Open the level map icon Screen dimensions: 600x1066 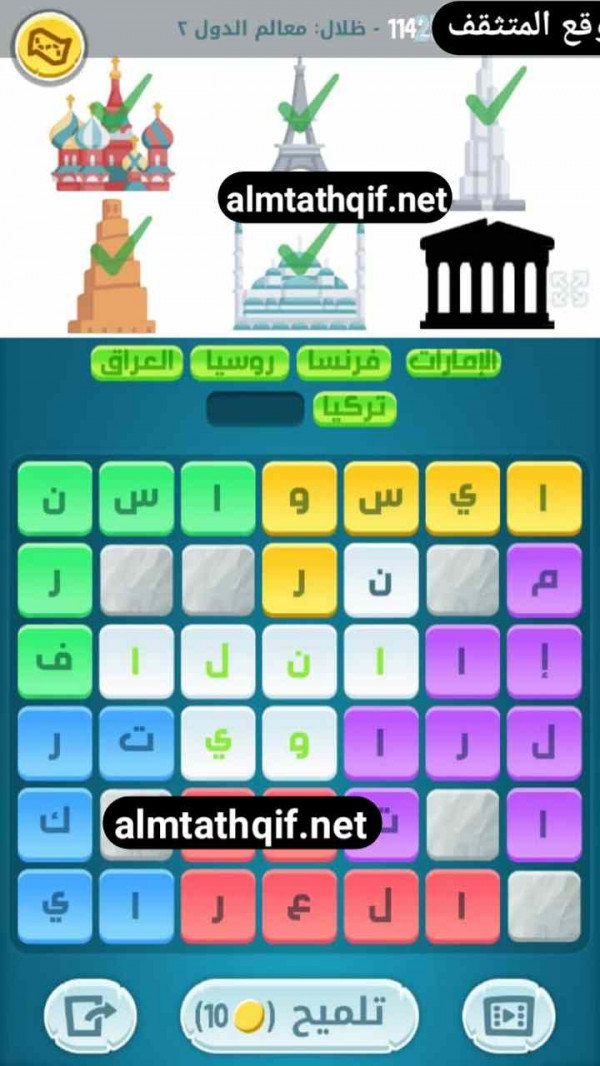point(47,41)
